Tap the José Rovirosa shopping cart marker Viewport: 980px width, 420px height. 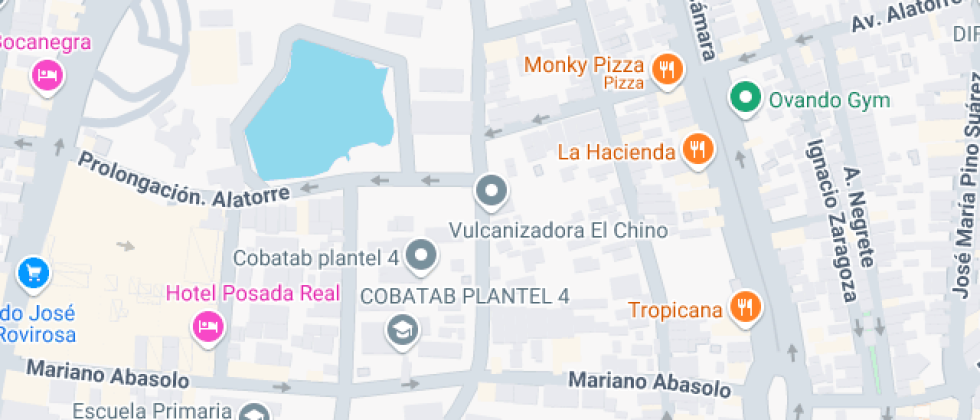33,271
